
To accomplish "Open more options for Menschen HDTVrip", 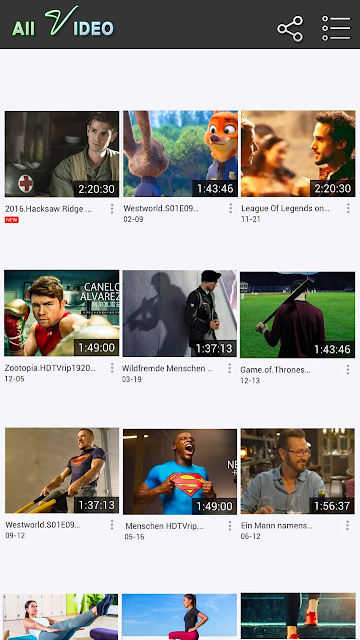I will pos(230,526).
